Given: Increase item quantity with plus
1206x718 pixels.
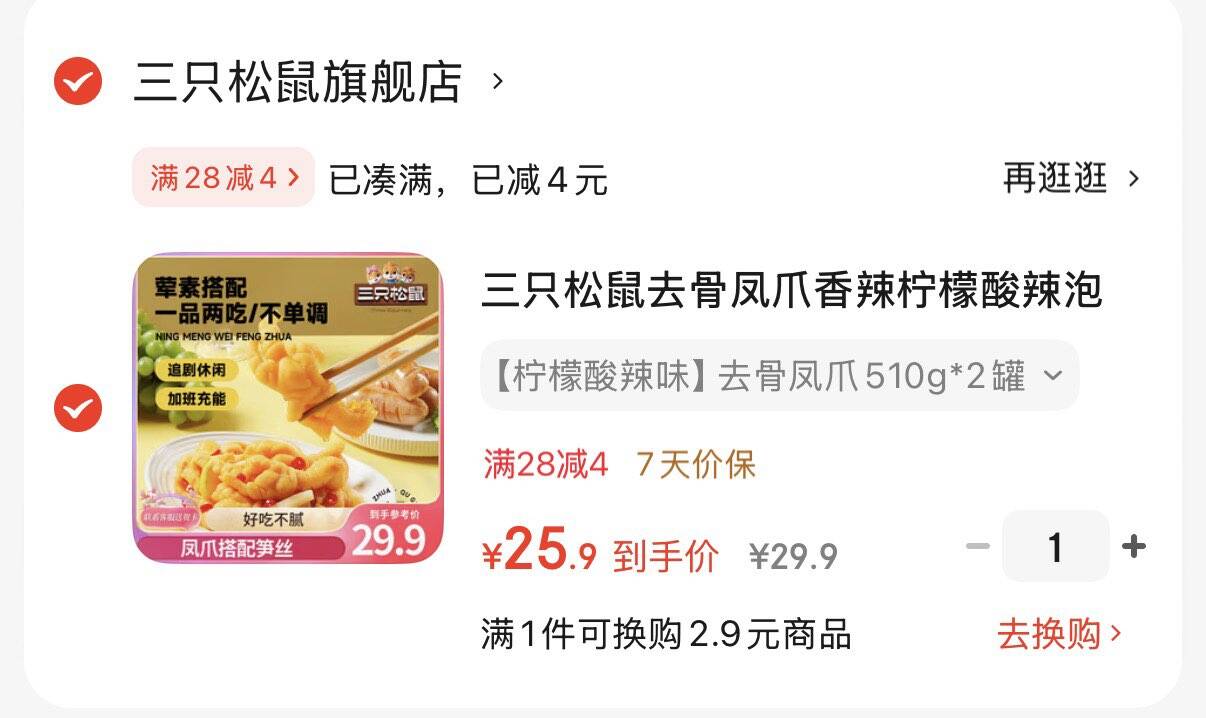Looking at the screenshot, I should pyautogui.click(x=1133, y=546).
